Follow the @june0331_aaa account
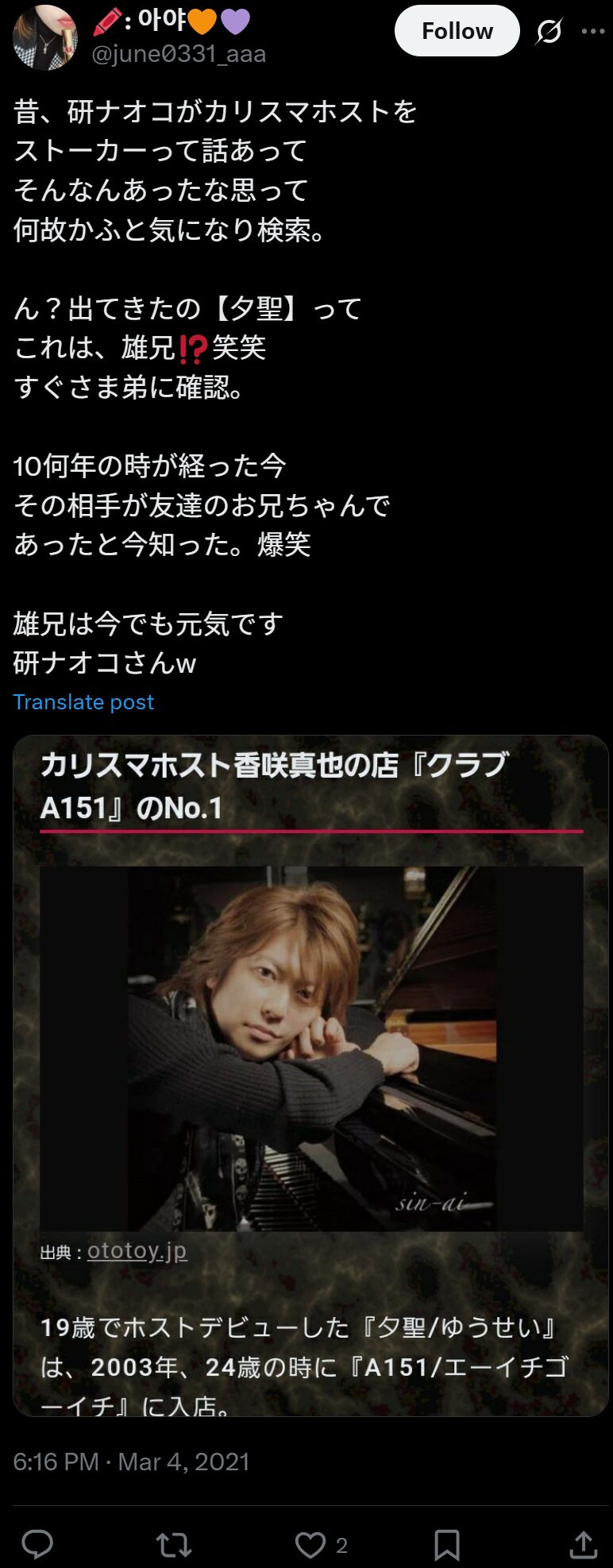 (x=457, y=31)
